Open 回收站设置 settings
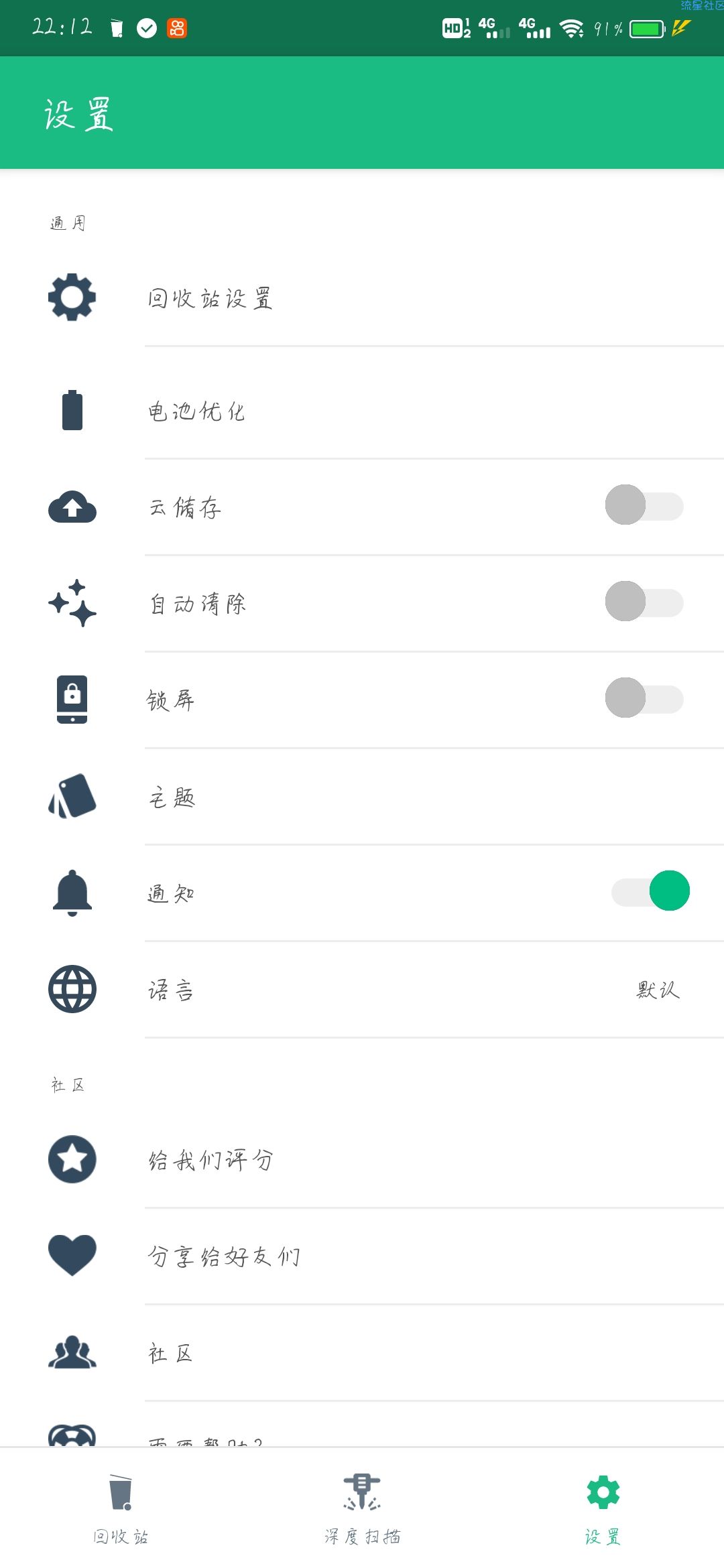 tap(362, 298)
